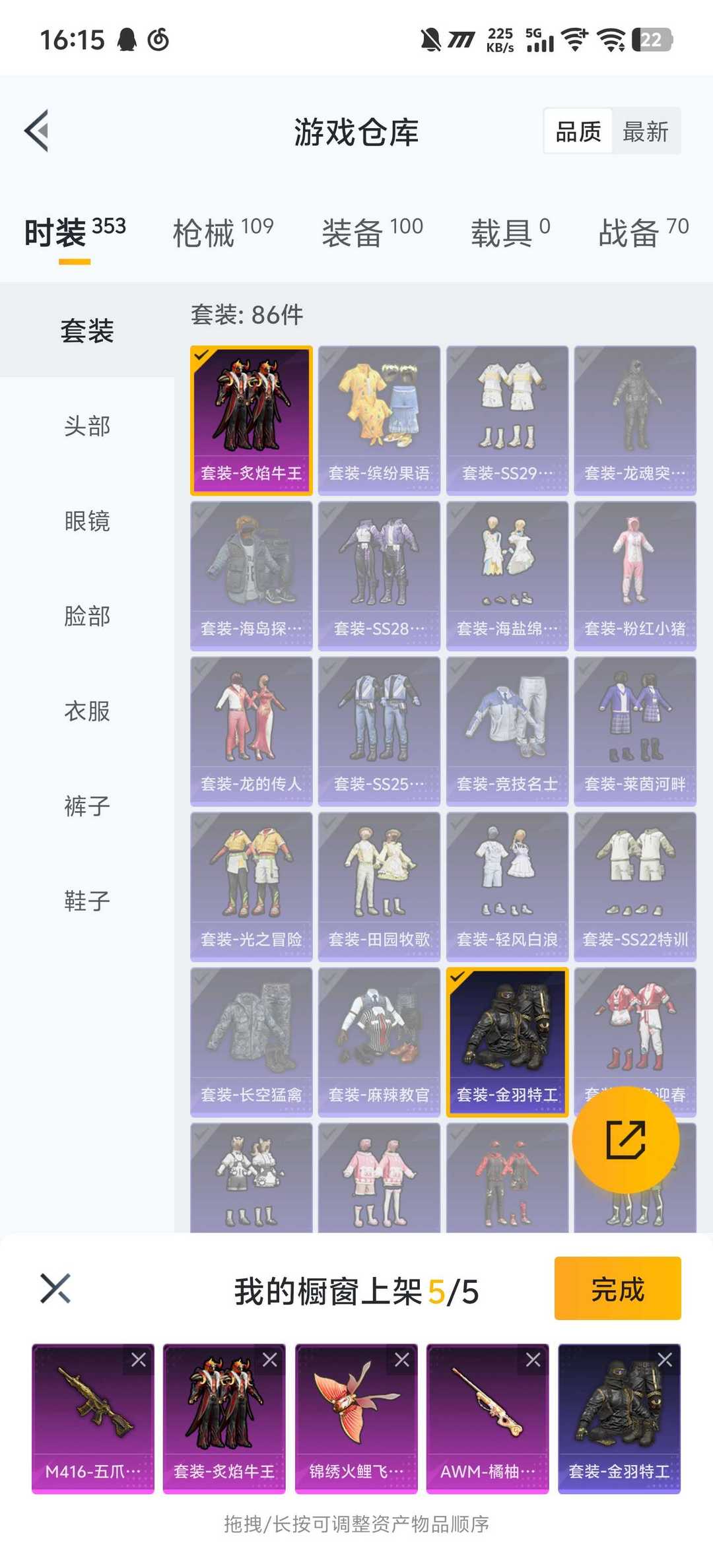This screenshot has height=1568, width=713.
Task: Close the 我的橱窗上架 panel
Action: coord(55,1288)
